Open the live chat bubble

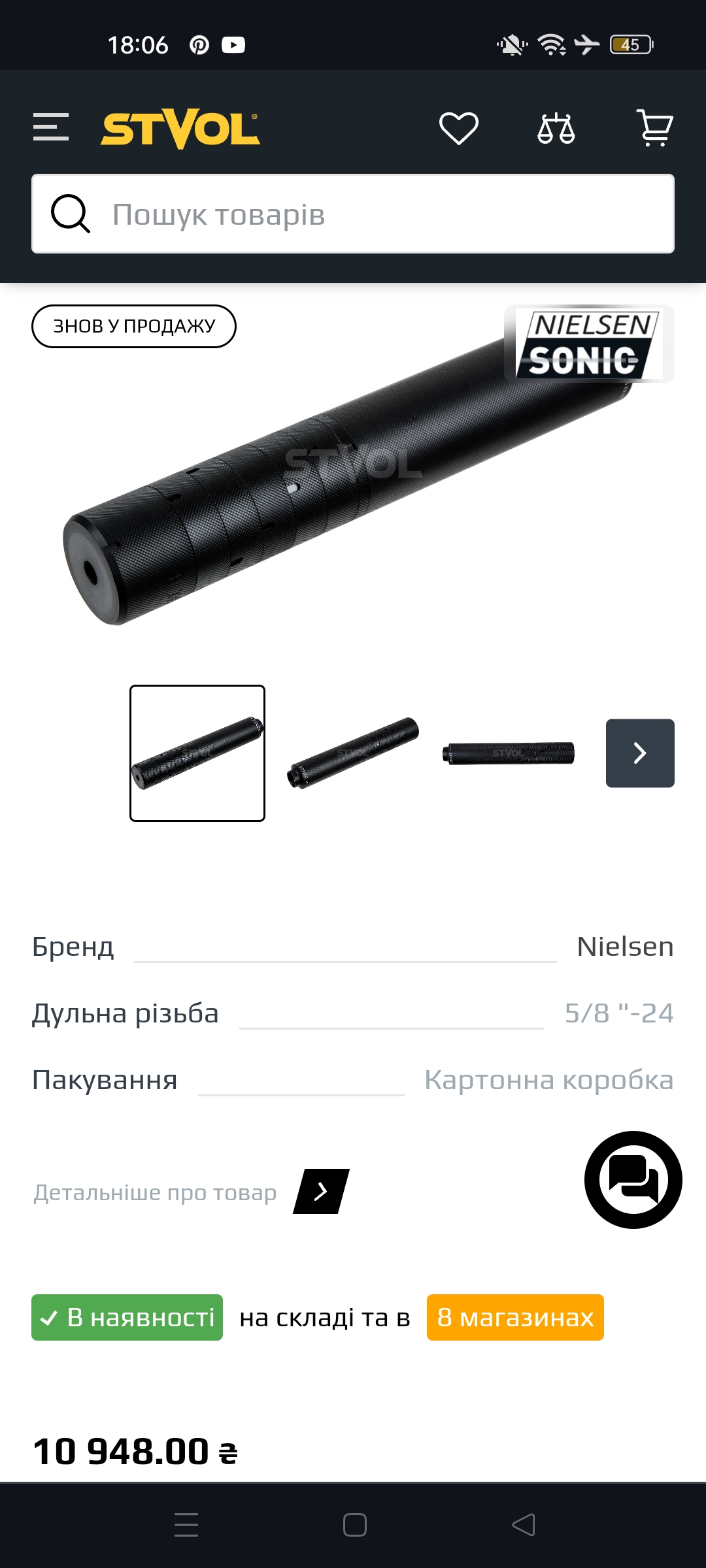[633, 1180]
